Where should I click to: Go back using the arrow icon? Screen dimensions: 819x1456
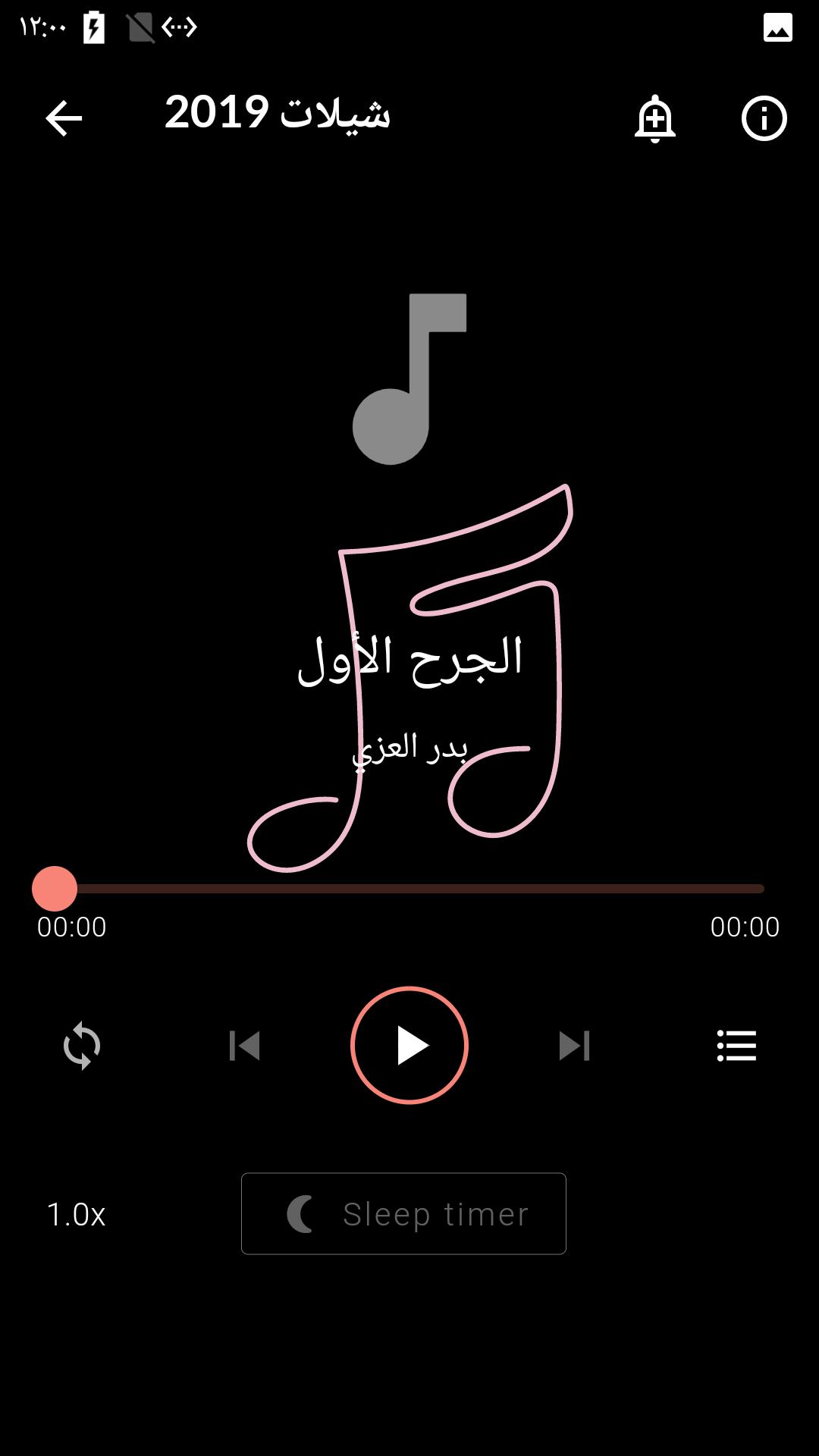64,118
